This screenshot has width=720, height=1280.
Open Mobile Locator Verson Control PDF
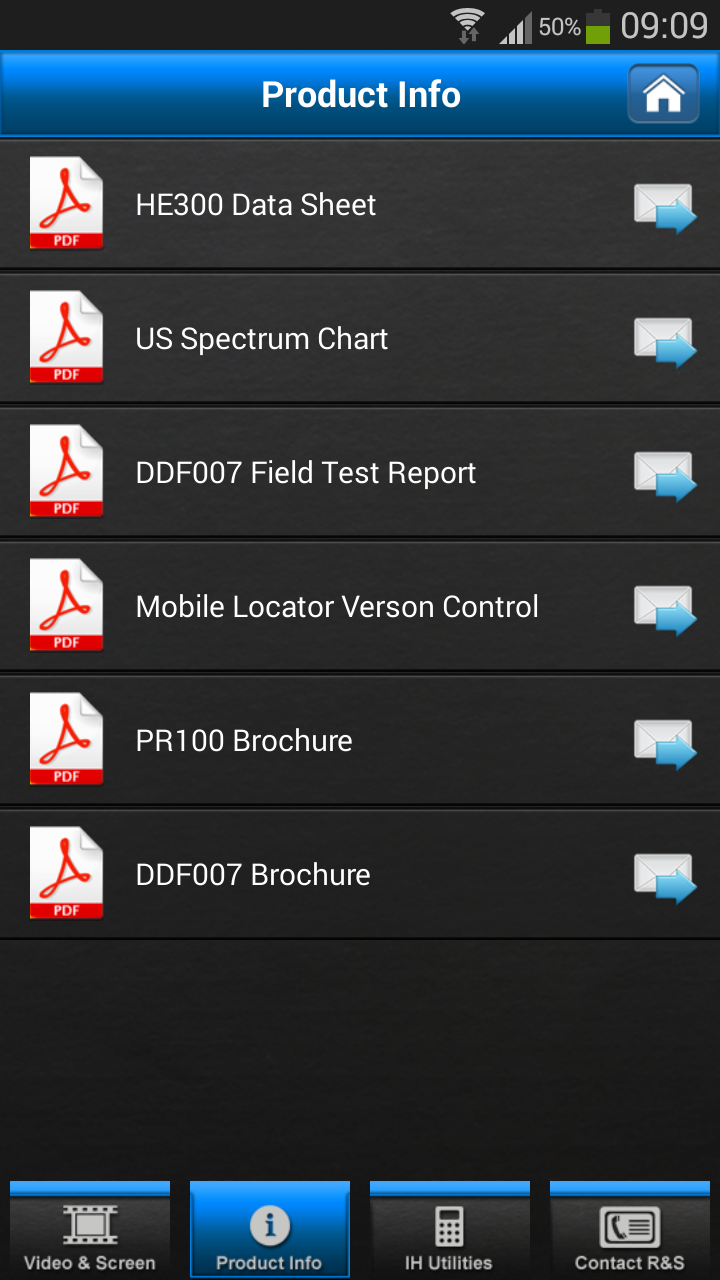pyautogui.click(x=360, y=606)
